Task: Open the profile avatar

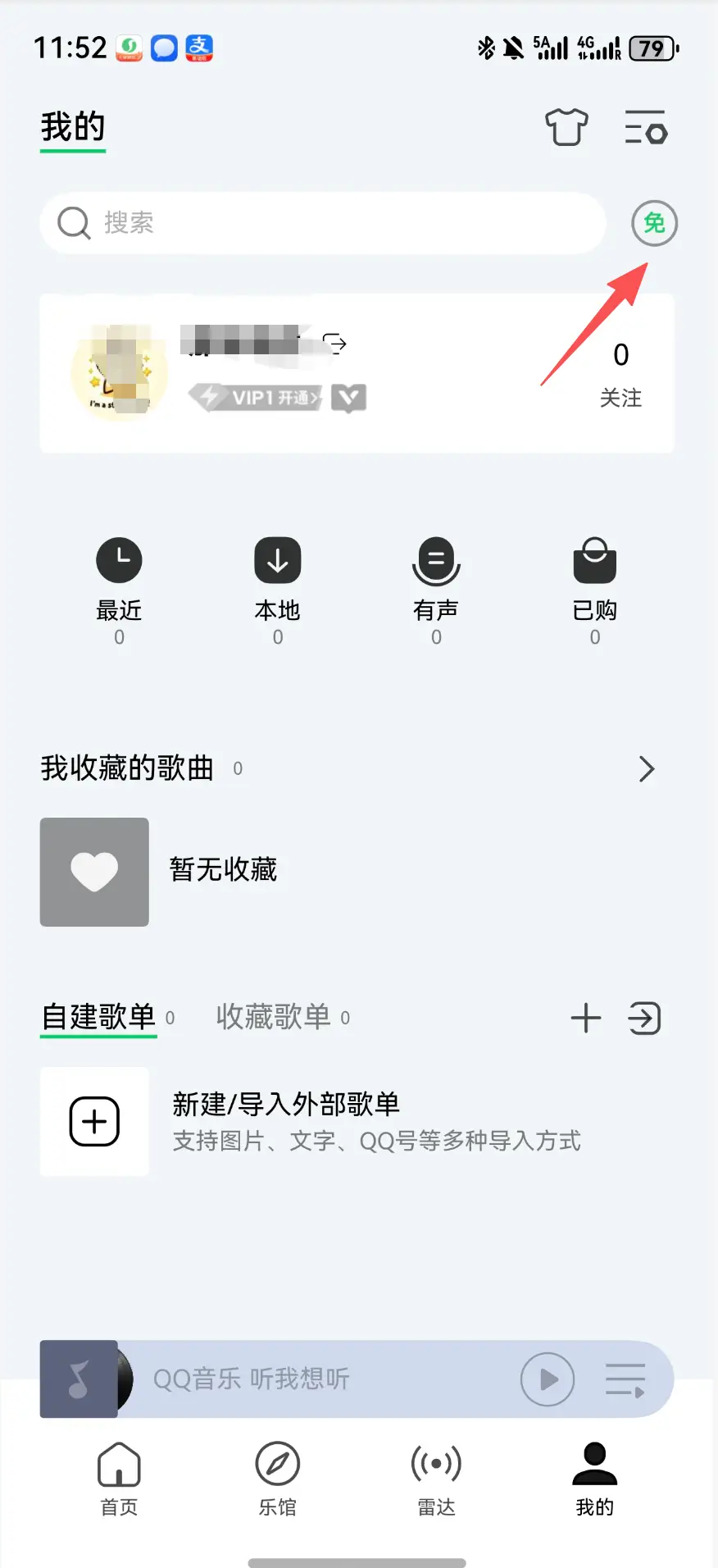Action: tap(120, 373)
